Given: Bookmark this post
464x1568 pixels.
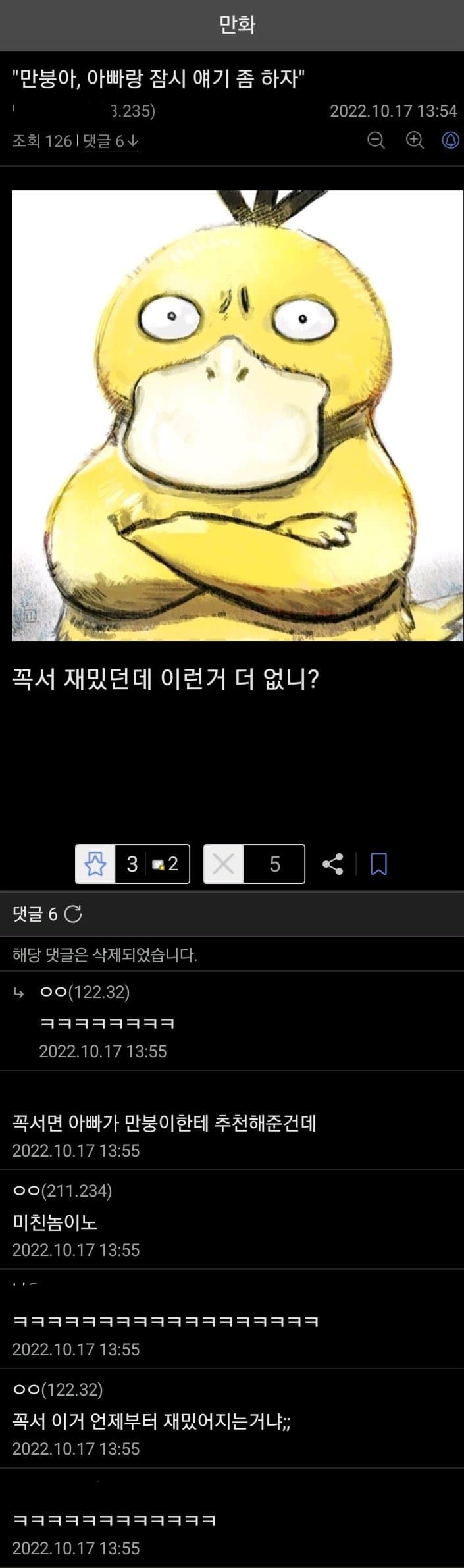Looking at the screenshot, I should click(x=378, y=864).
